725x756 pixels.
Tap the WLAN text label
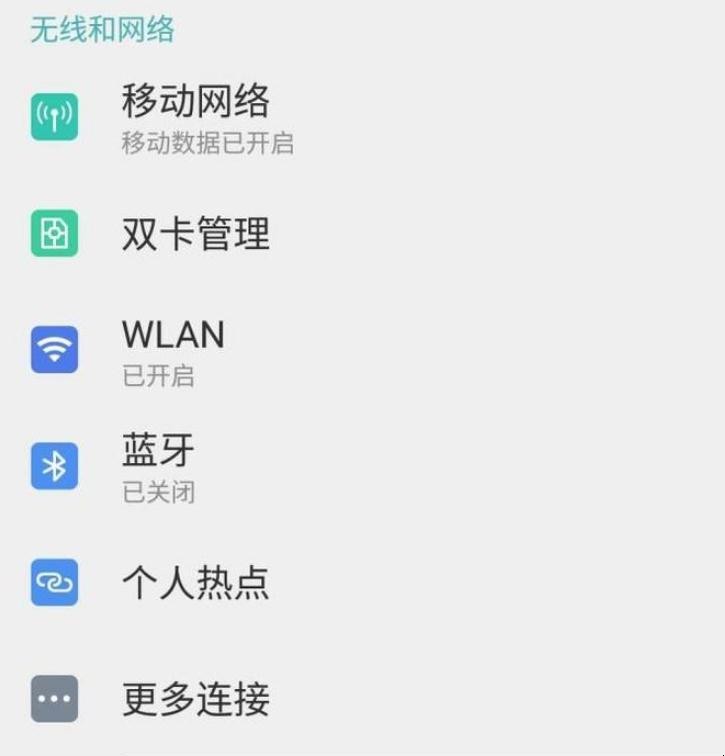tap(172, 336)
